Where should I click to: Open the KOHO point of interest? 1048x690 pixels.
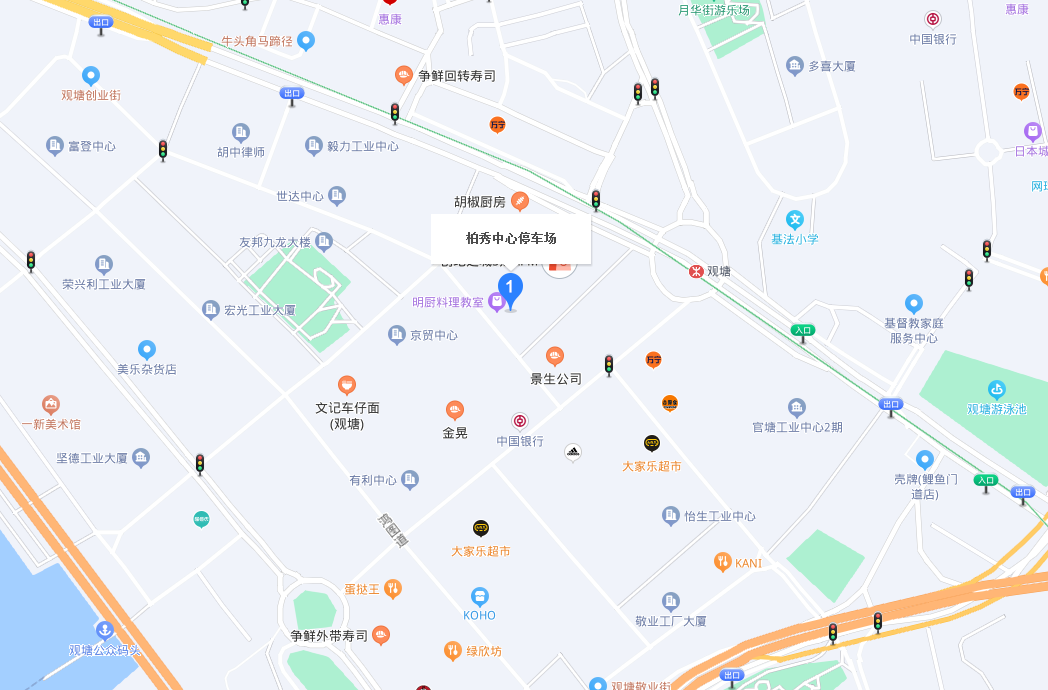[480, 596]
